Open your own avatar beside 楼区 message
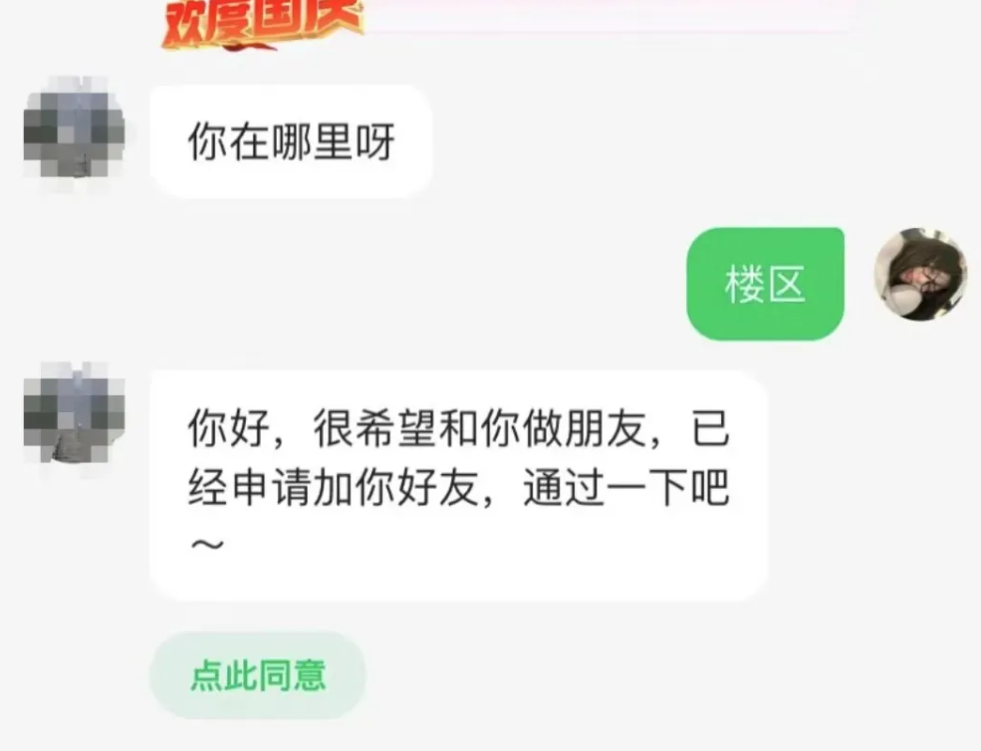 (x=919, y=274)
